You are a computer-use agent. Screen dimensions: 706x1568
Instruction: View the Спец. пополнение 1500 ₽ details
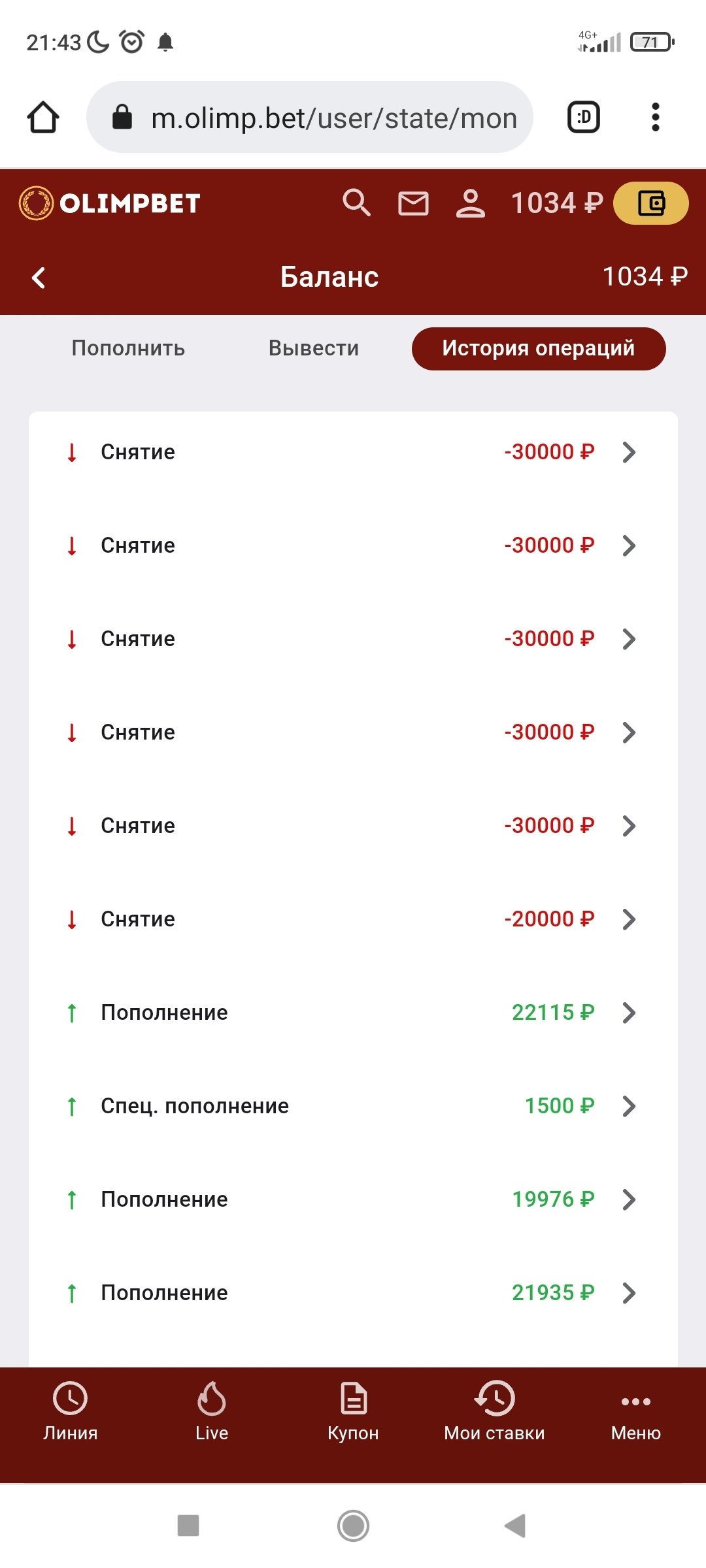point(353,1106)
